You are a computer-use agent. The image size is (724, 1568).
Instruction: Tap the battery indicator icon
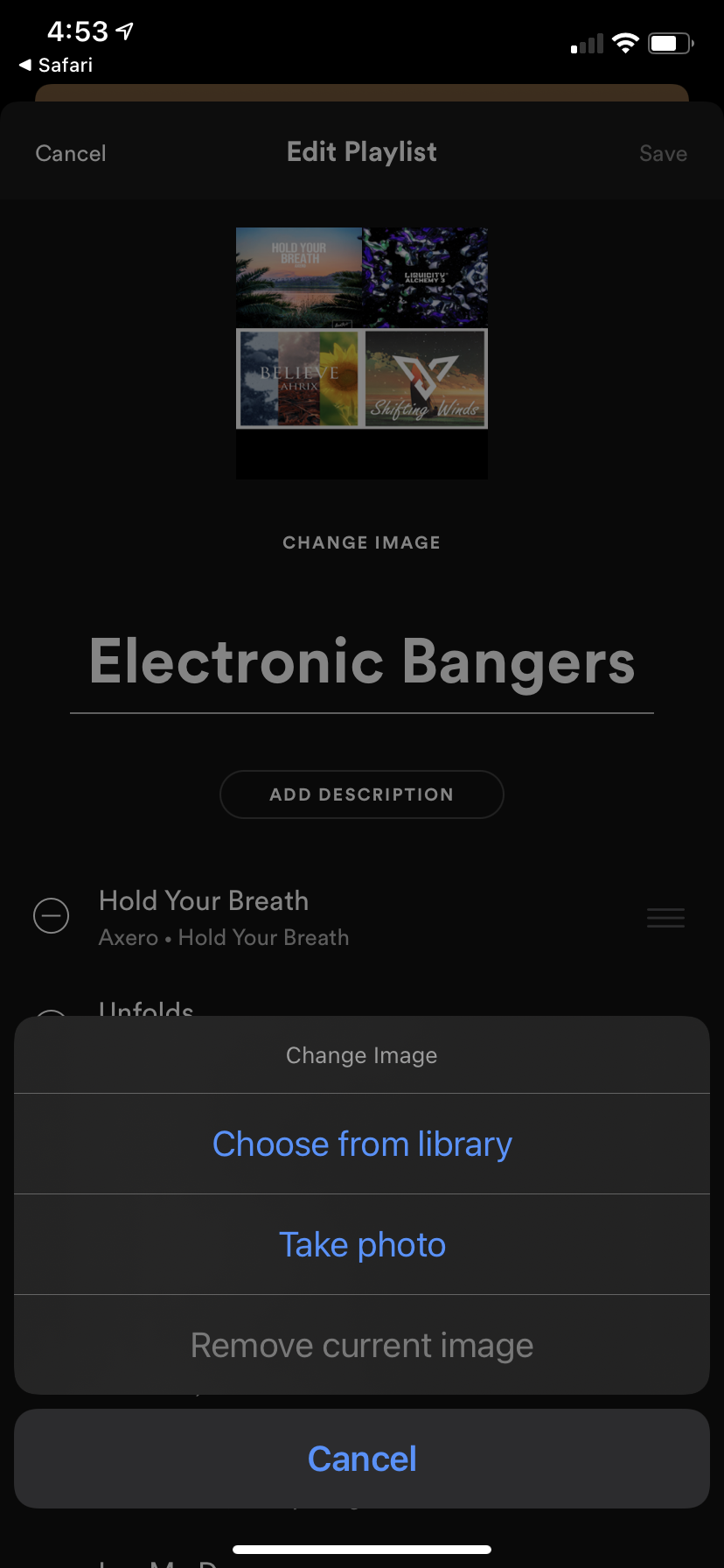click(x=669, y=42)
